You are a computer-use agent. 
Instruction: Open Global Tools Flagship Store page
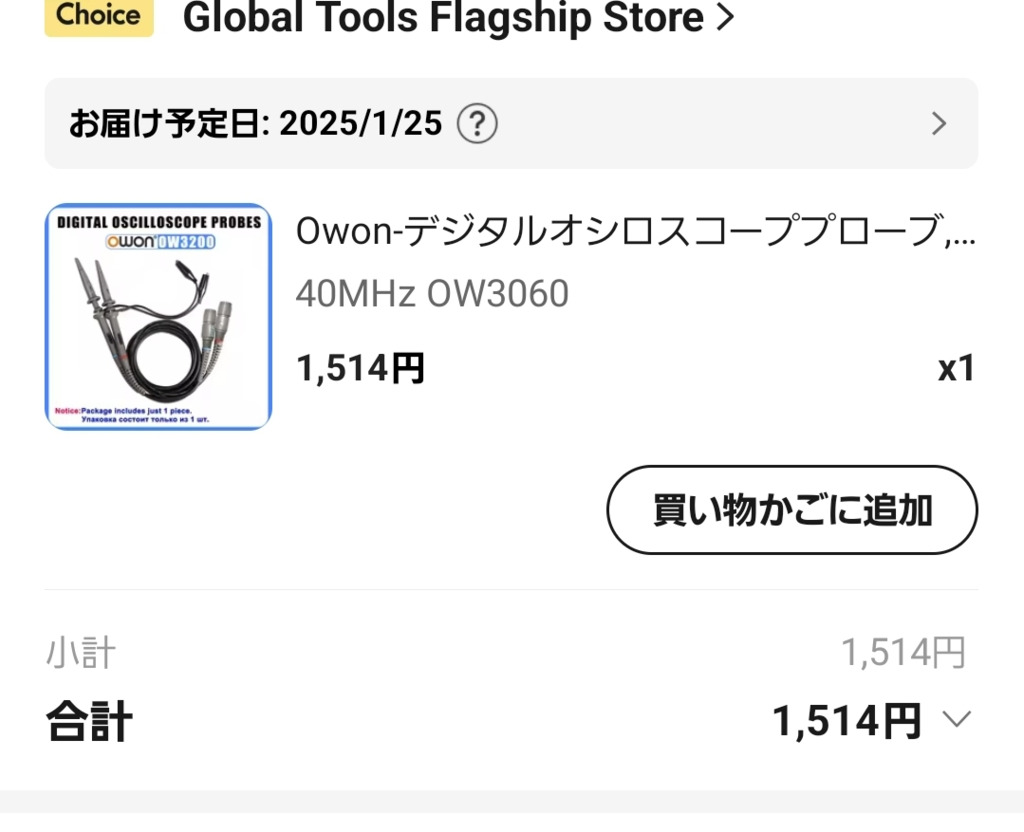click(458, 18)
